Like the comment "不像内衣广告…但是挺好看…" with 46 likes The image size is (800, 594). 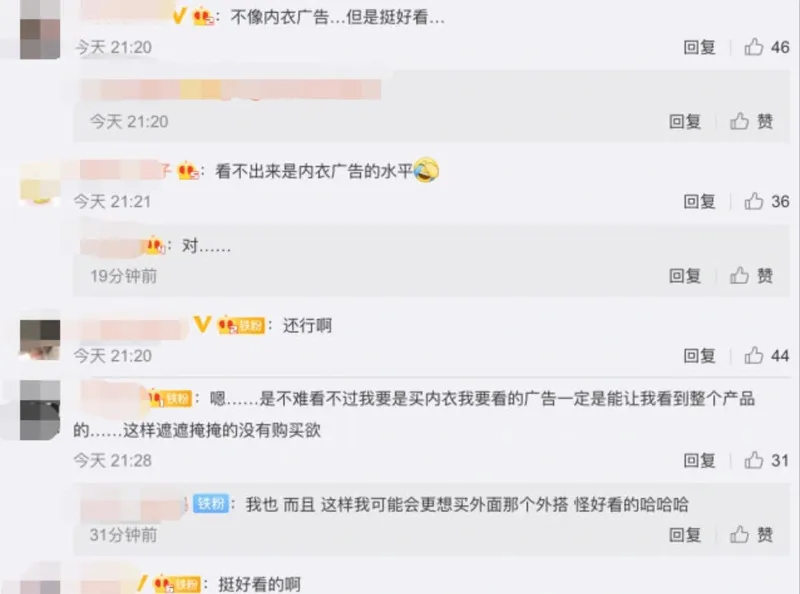click(x=766, y=47)
